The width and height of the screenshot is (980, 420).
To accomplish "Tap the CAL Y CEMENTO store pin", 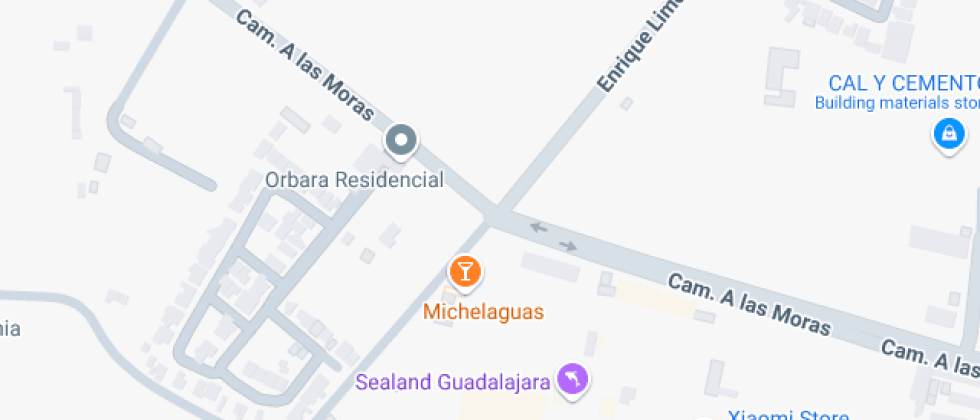I will click(x=947, y=132).
